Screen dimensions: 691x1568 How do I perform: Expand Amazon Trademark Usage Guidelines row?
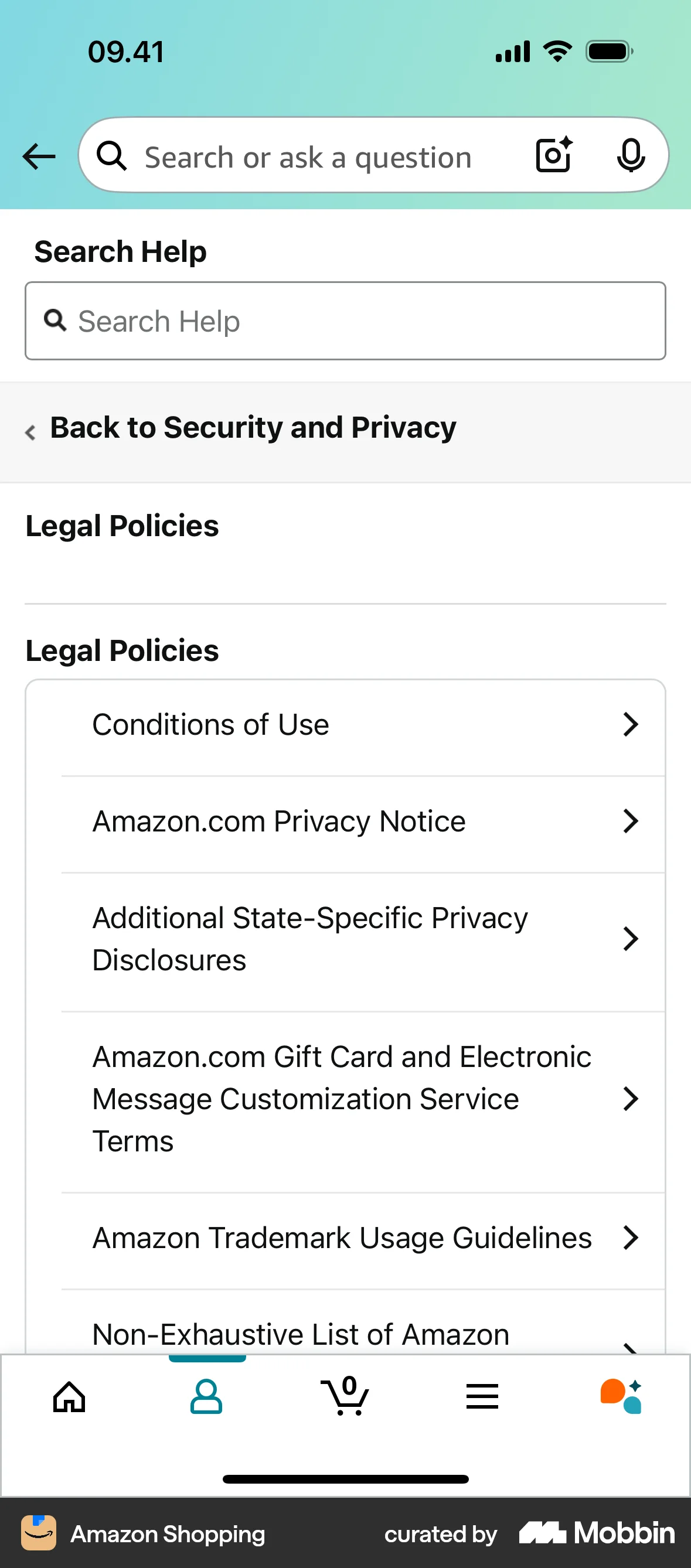631,1237
